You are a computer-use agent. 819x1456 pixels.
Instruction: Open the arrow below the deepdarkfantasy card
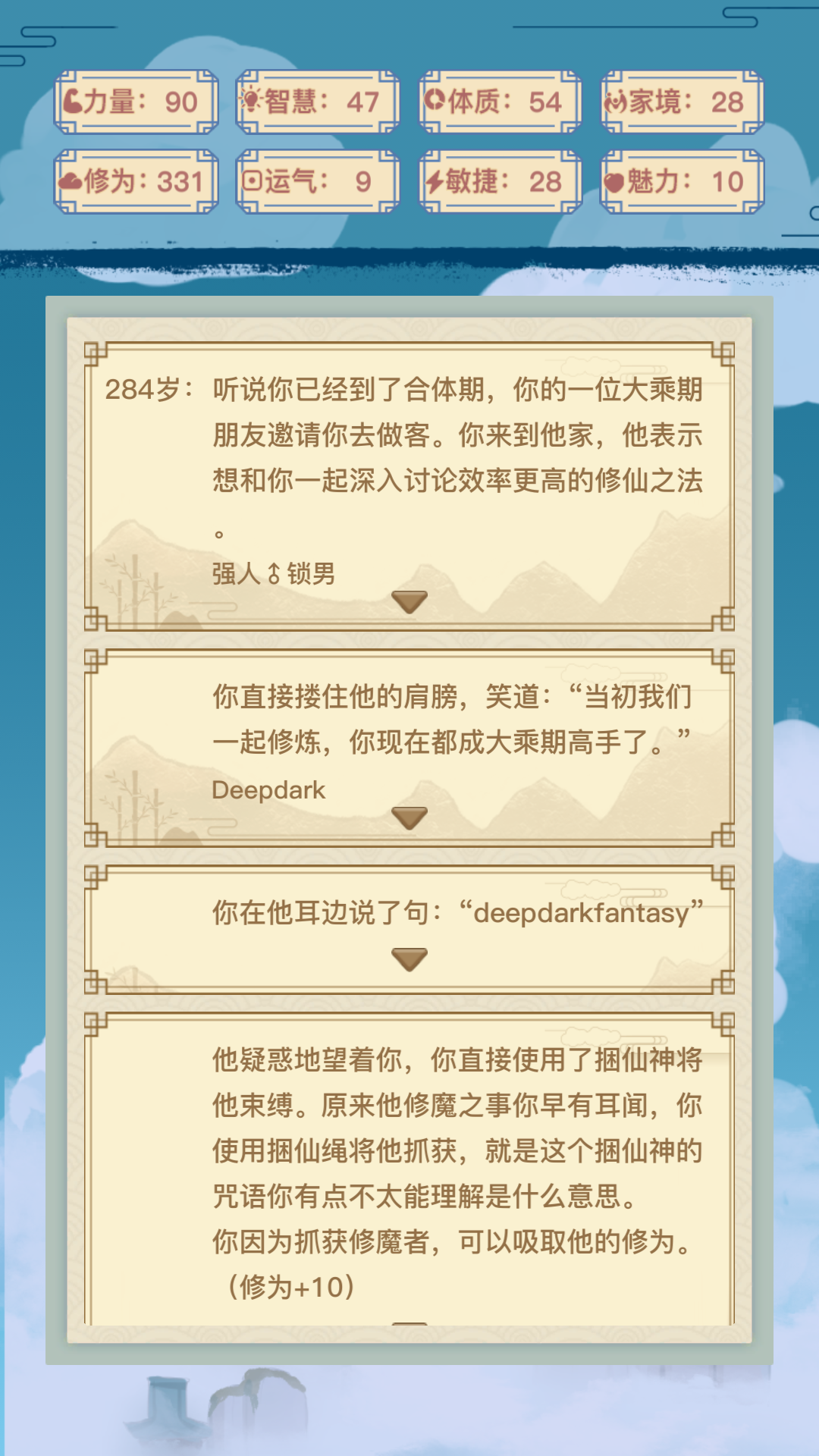(409, 959)
